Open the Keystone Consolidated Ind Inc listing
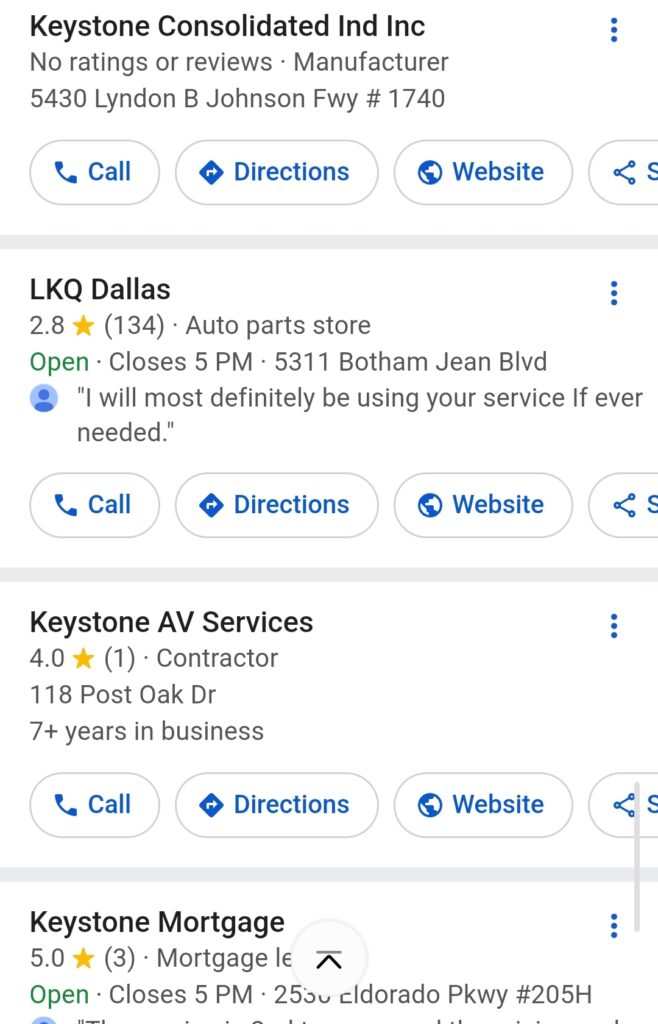 227,26
